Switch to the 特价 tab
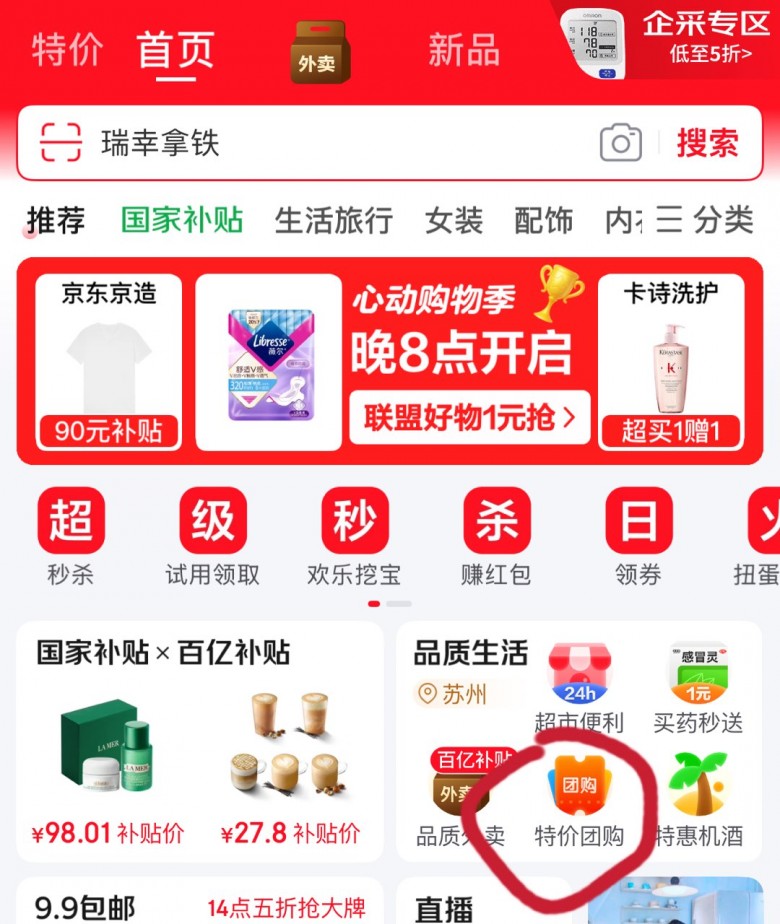This screenshot has height=924, width=780. pyautogui.click(x=67, y=50)
